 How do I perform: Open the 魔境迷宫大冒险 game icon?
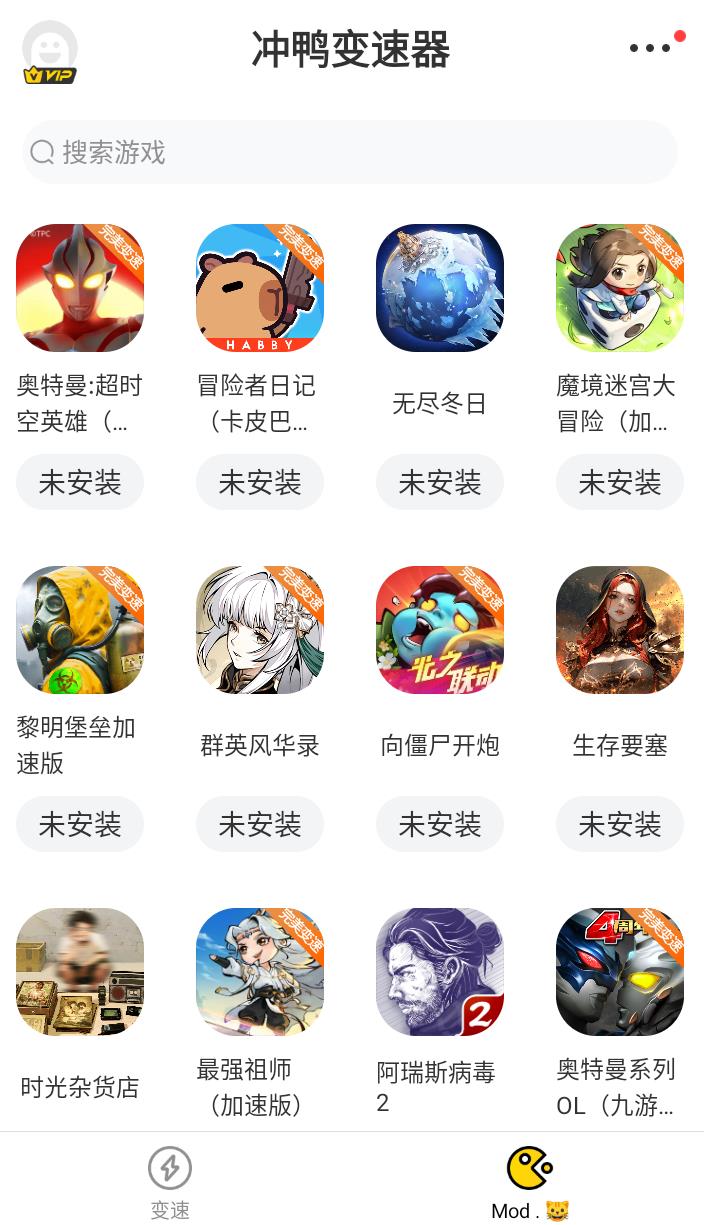coord(620,288)
